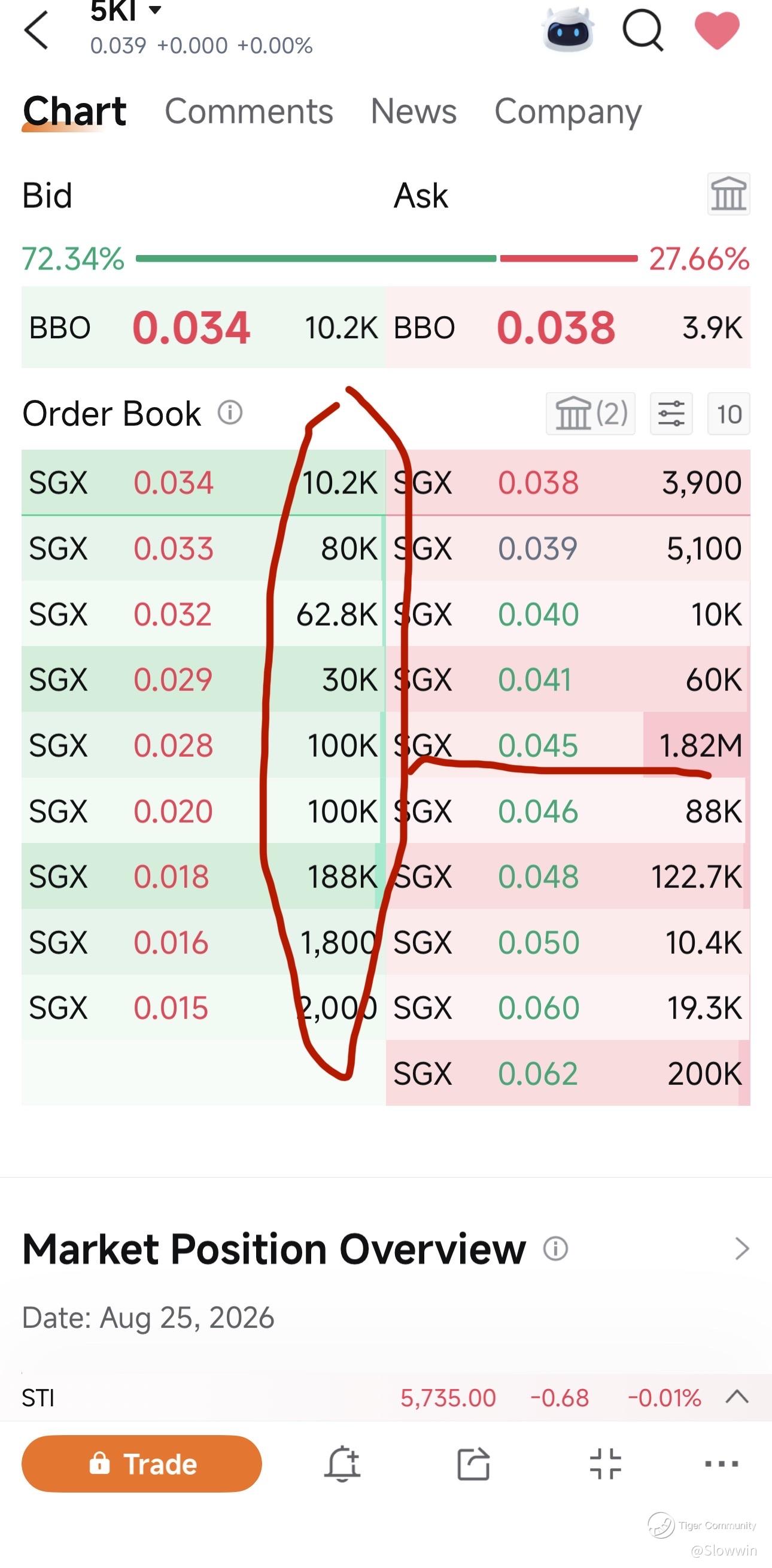Change order book depth from 10
Viewport: 772px width, 1568px height.
point(728,413)
